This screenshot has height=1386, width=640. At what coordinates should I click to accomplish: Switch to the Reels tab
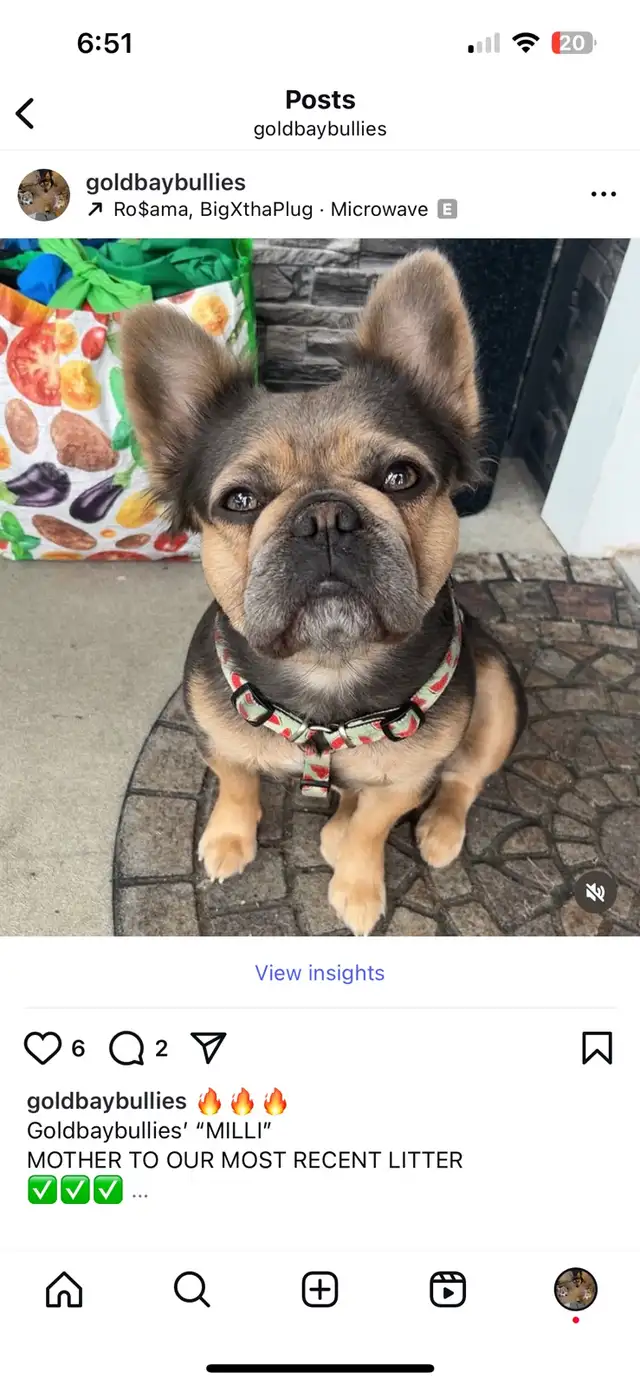[x=448, y=1290]
